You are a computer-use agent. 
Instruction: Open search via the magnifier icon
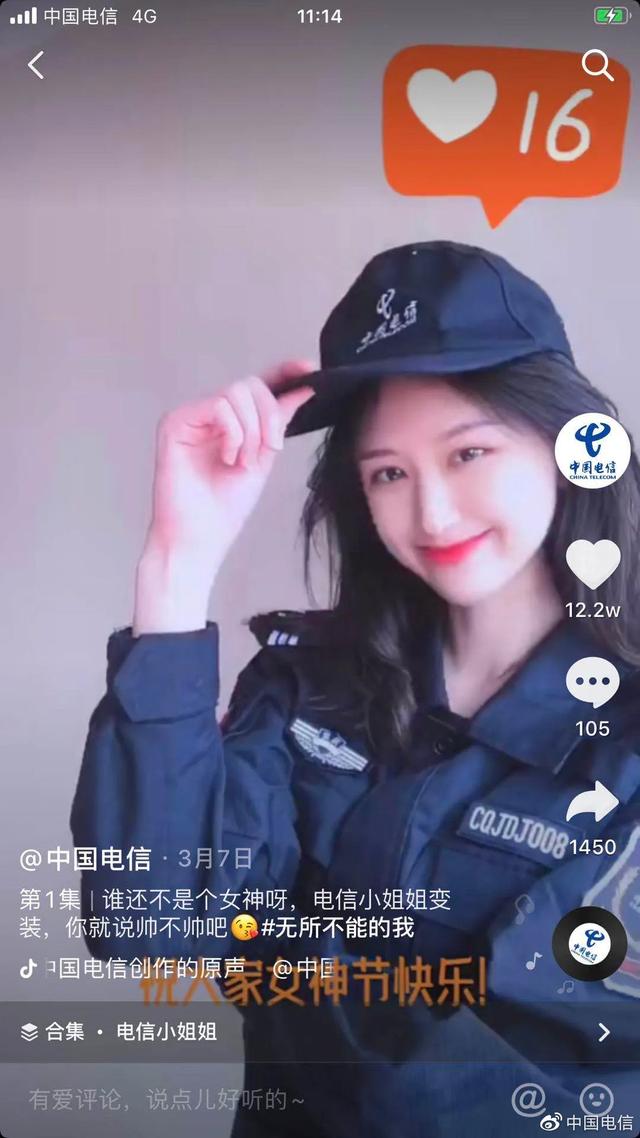(597, 66)
